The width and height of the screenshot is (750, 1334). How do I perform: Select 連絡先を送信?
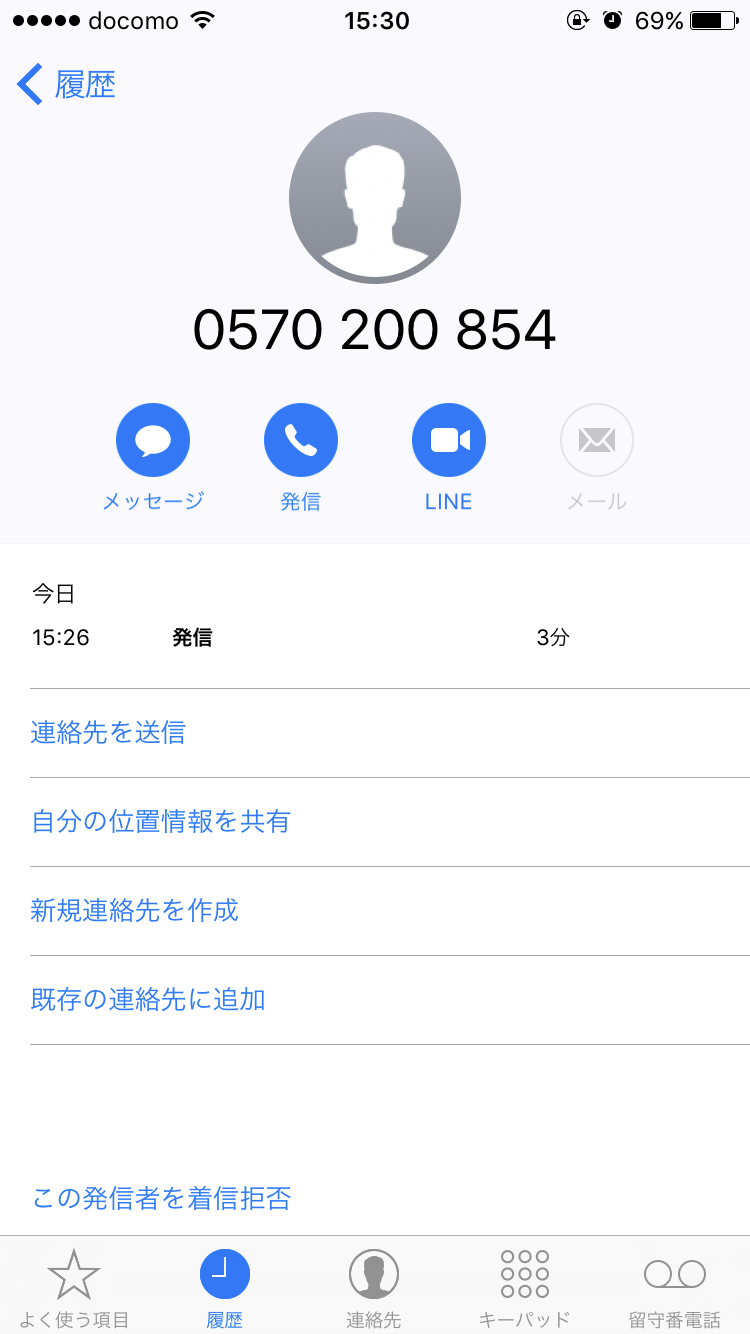(390, 733)
